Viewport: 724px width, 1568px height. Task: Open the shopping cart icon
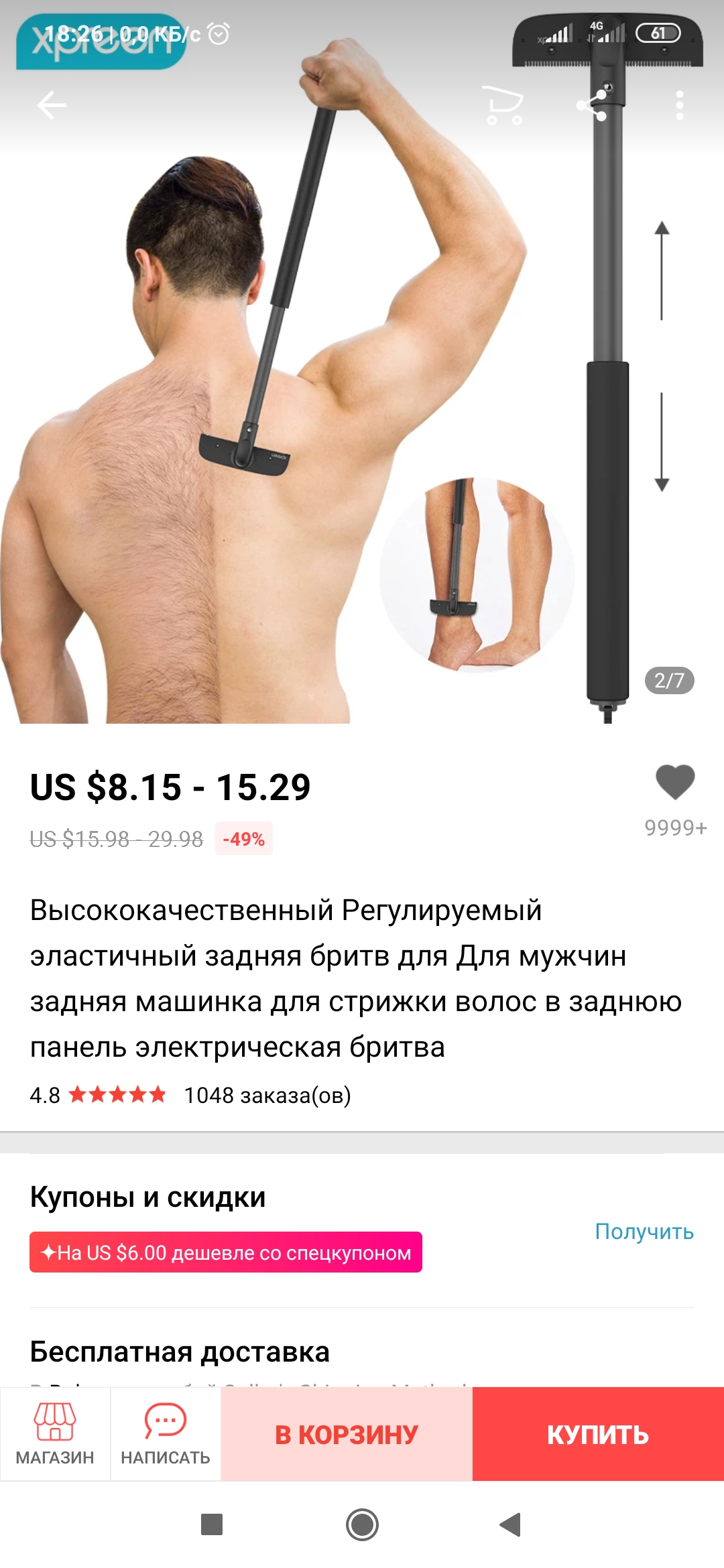coord(504,105)
